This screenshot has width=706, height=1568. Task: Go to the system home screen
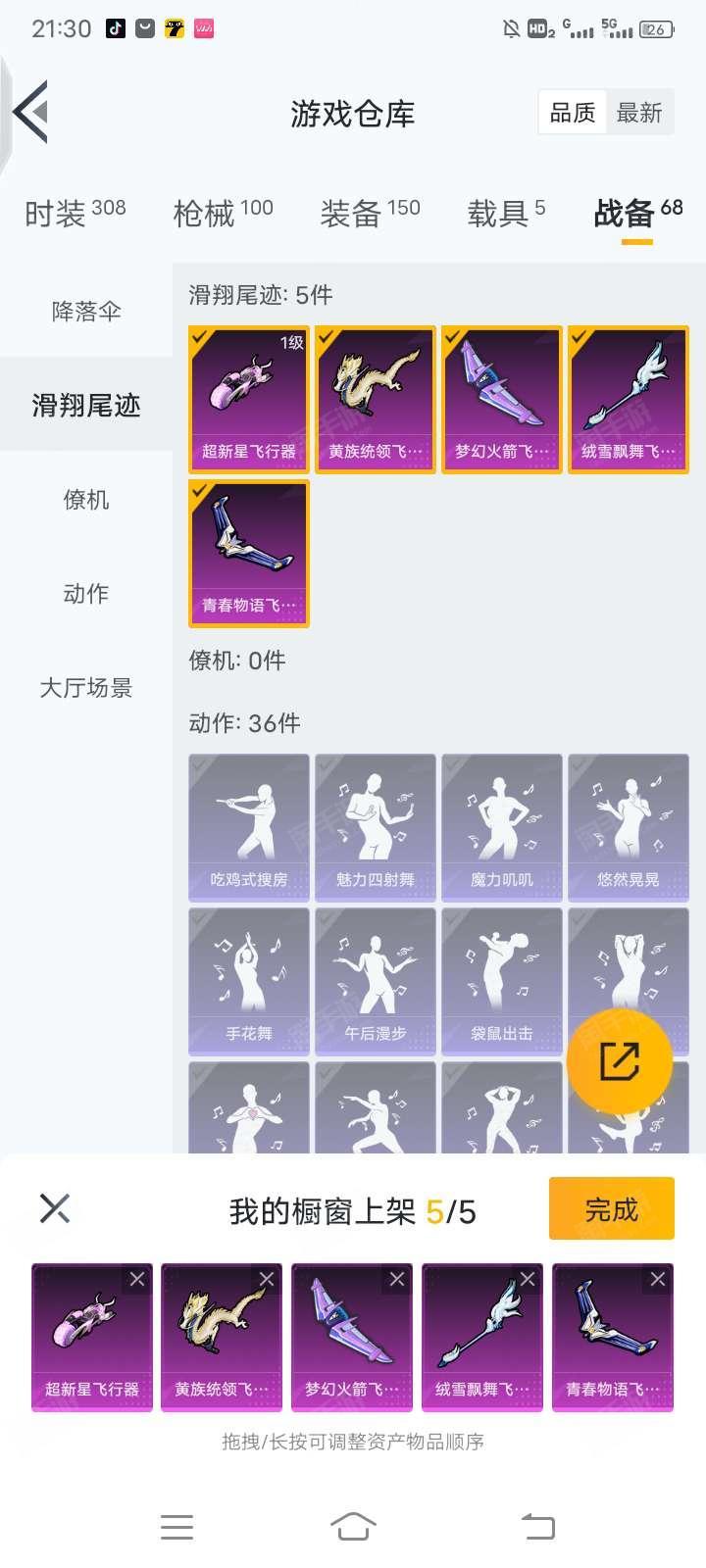[353, 1526]
